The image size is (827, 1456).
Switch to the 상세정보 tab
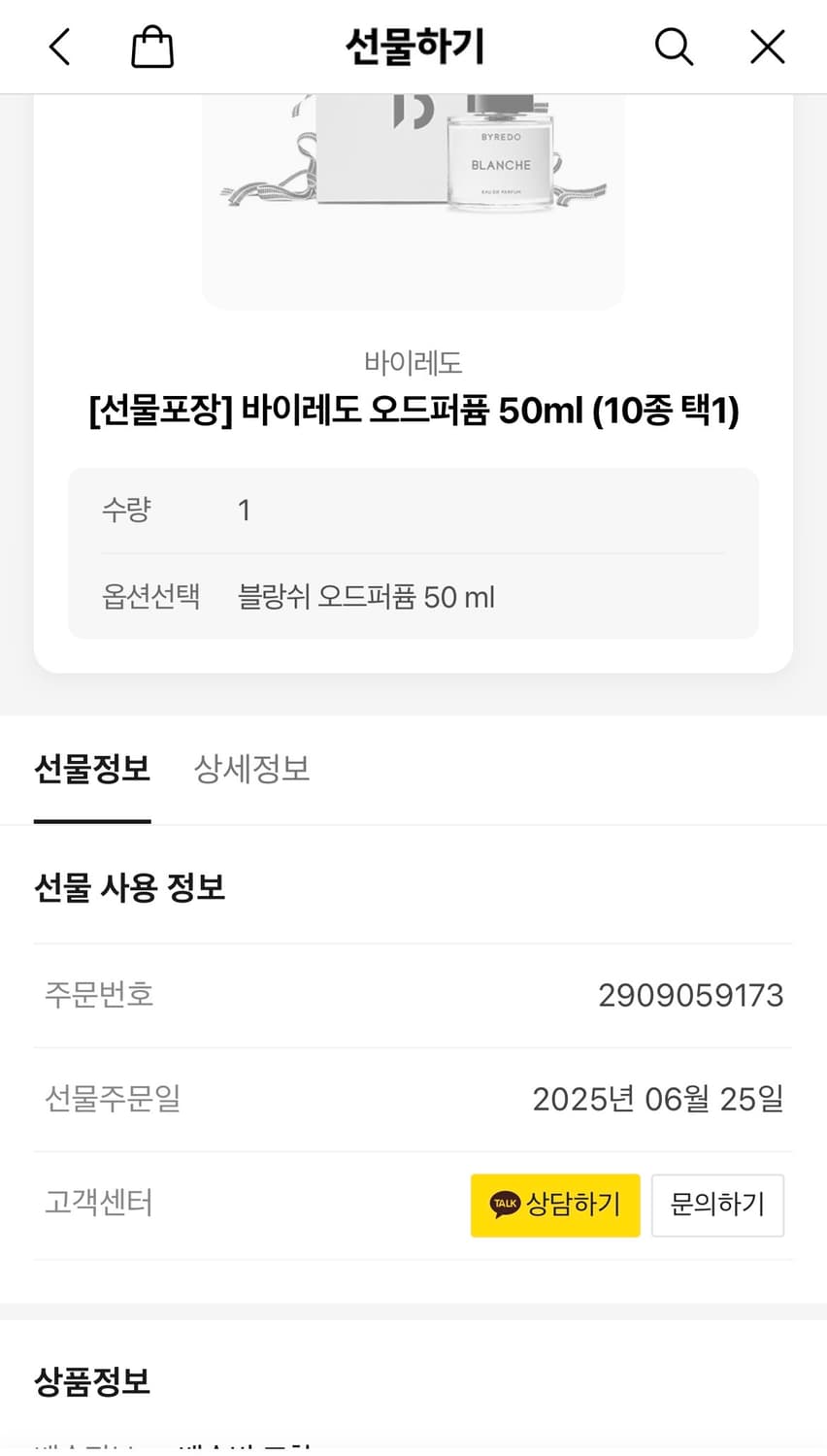click(x=250, y=769)
